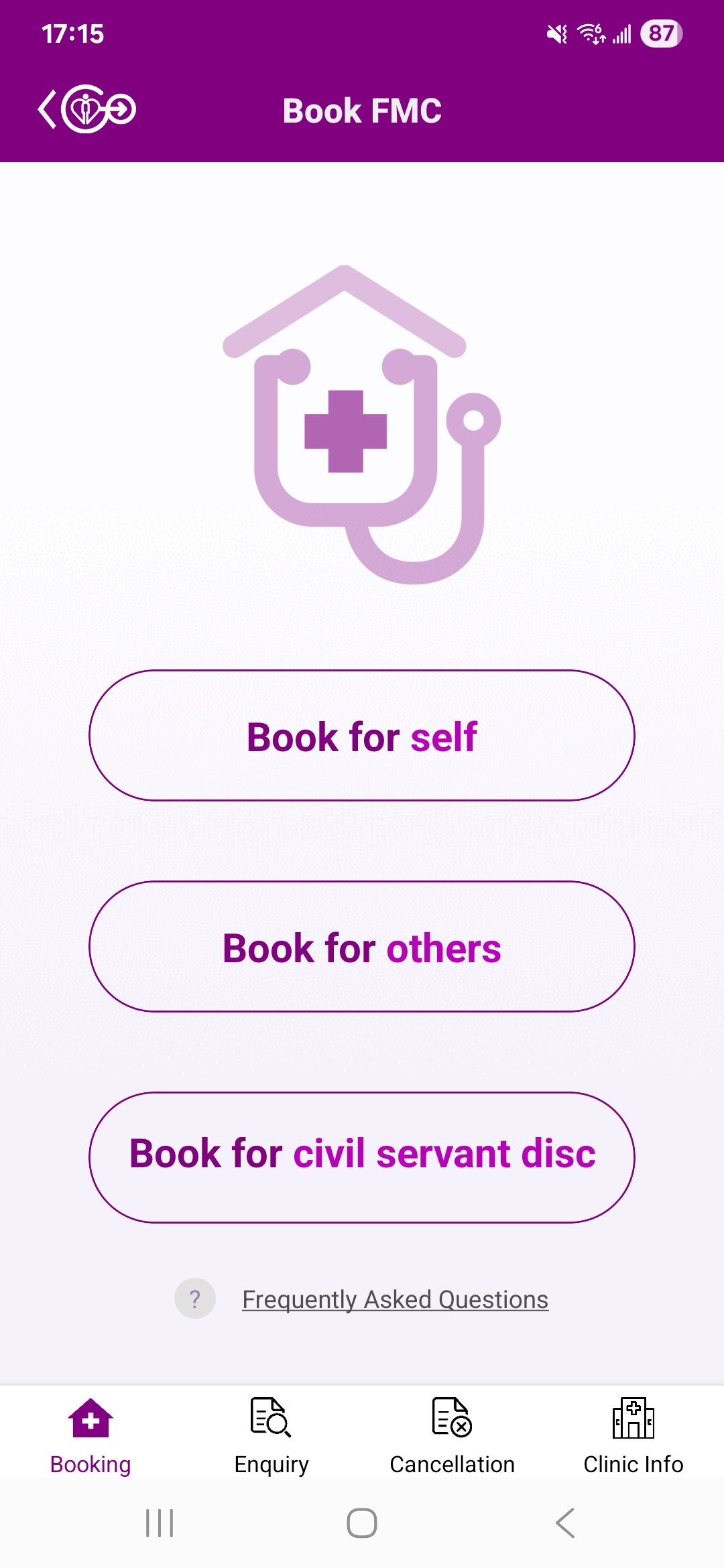Select Book for self

(362, 736)
